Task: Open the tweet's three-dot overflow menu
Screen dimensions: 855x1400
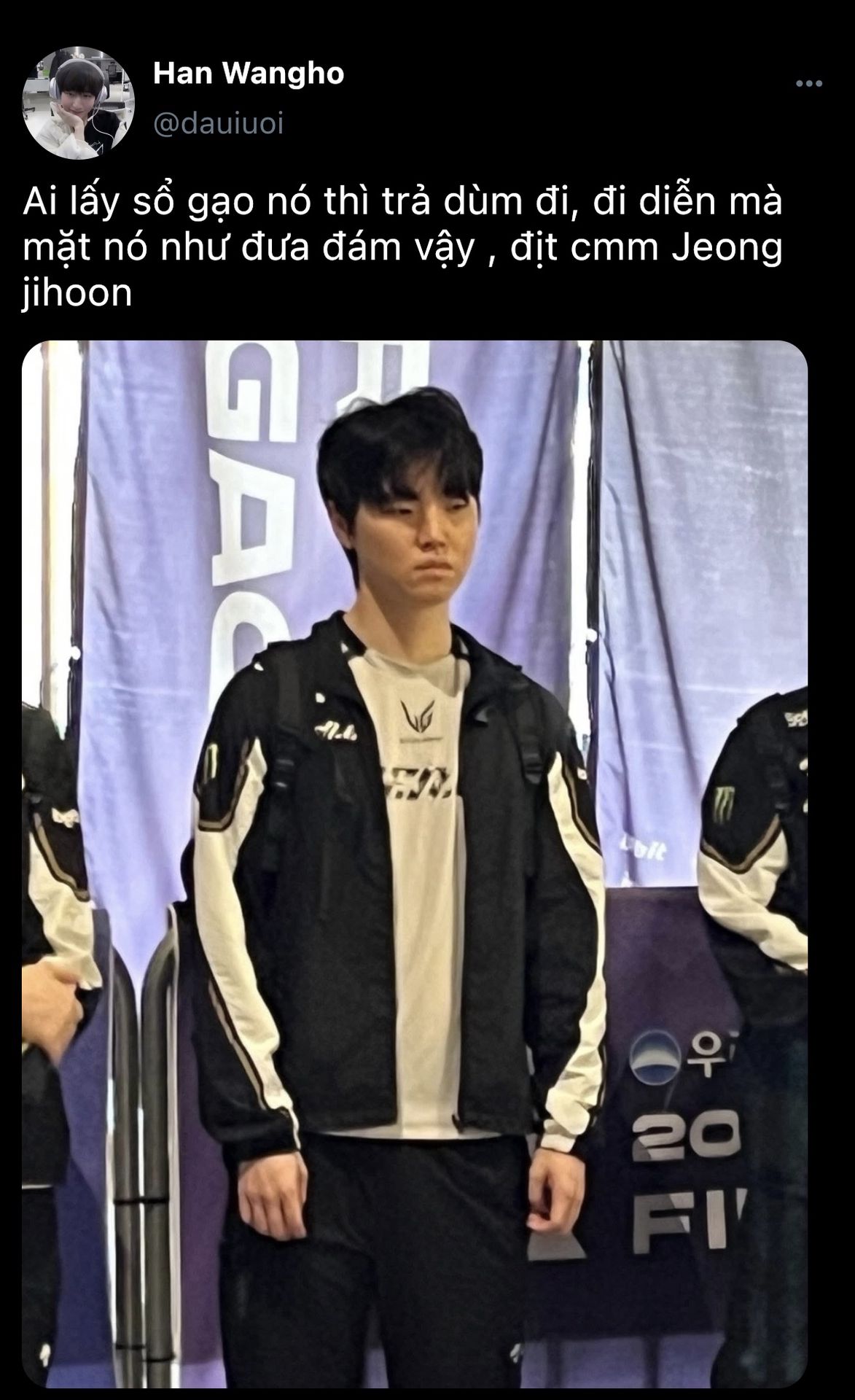Action: [809, 84]
